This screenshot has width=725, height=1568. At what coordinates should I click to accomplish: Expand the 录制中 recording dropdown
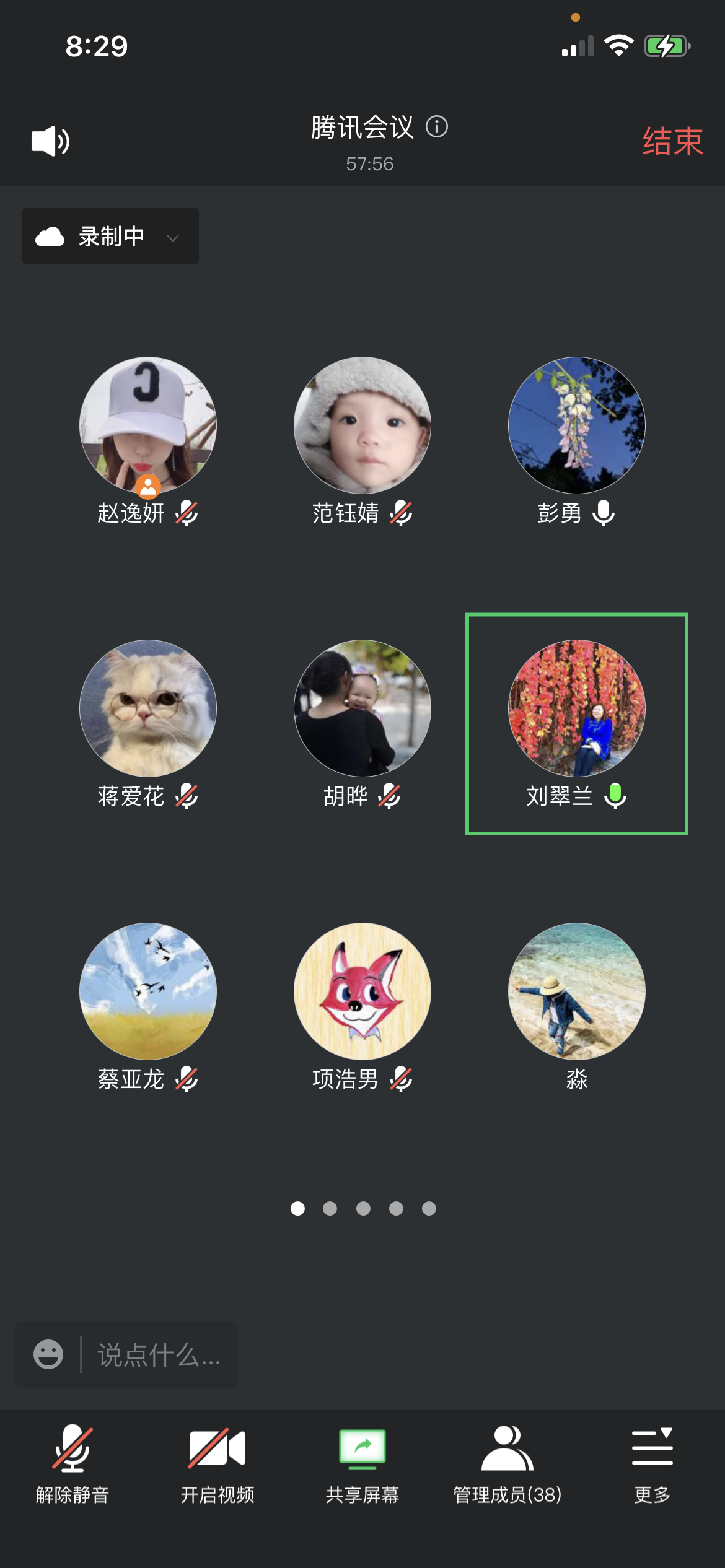pos(110,236)
